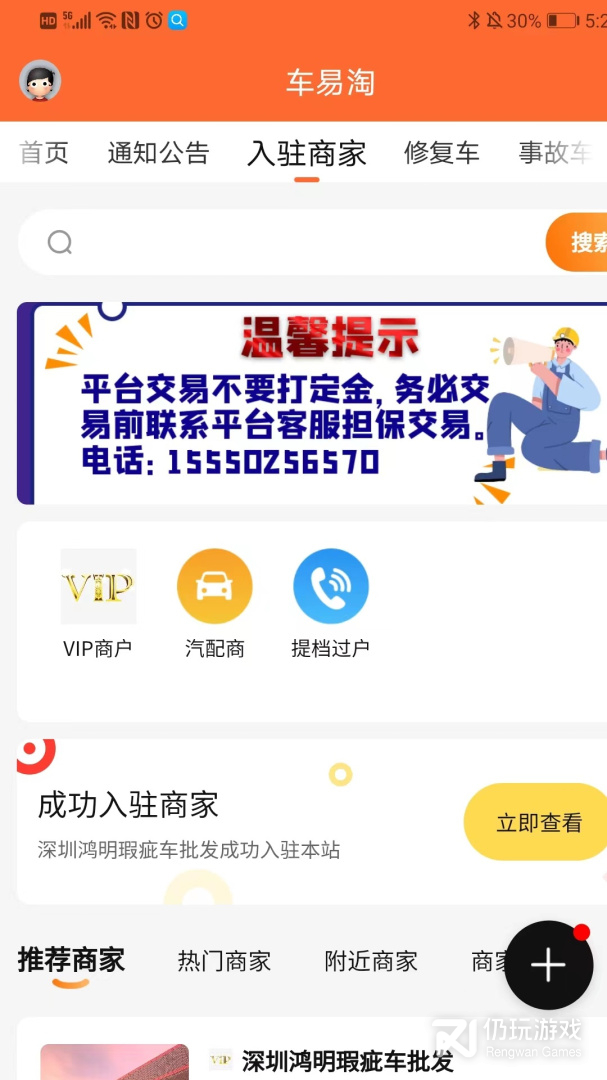607x1080 pixels.
Task: Open the 事故车 tab
Action: click(x=555, y=152)
